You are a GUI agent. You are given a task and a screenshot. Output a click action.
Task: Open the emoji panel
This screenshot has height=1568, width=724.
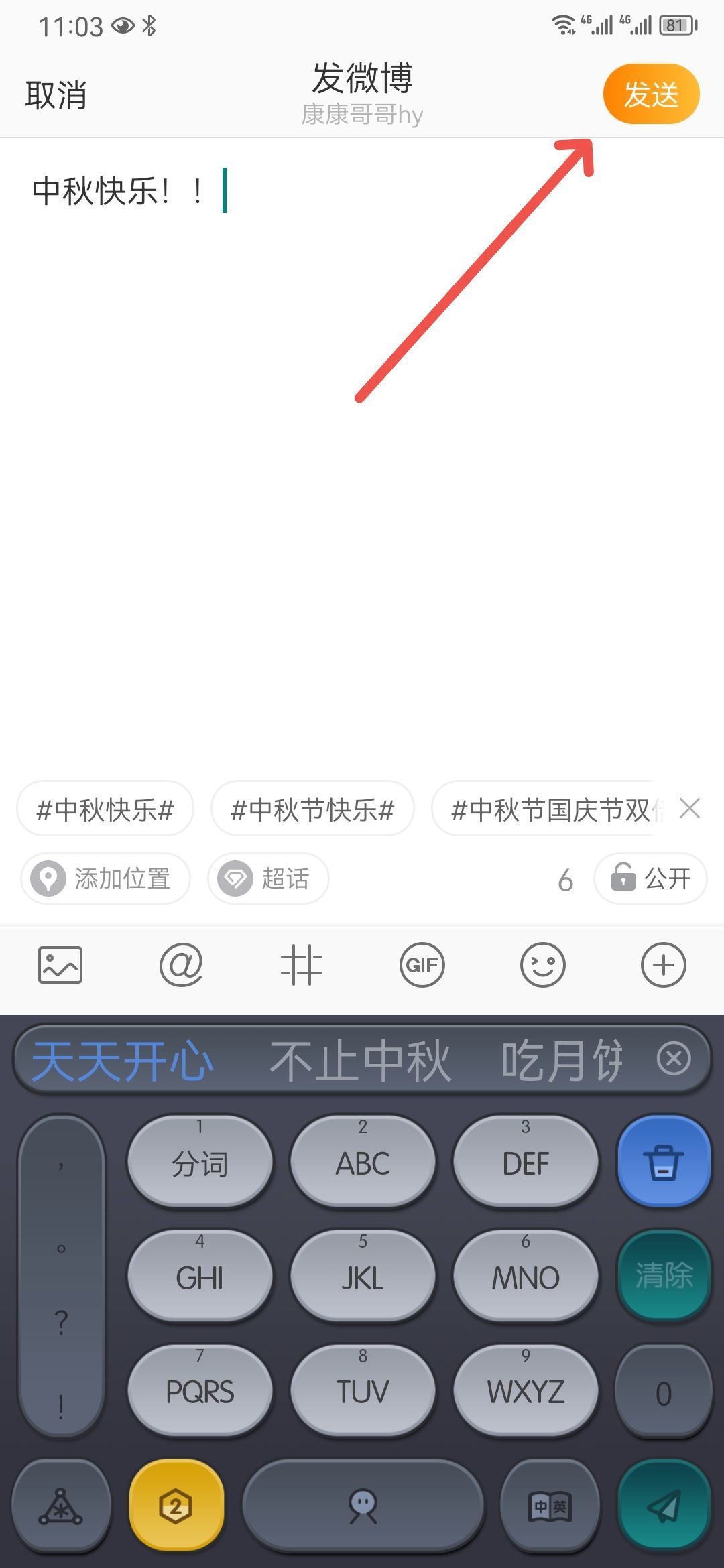point(543,965)
